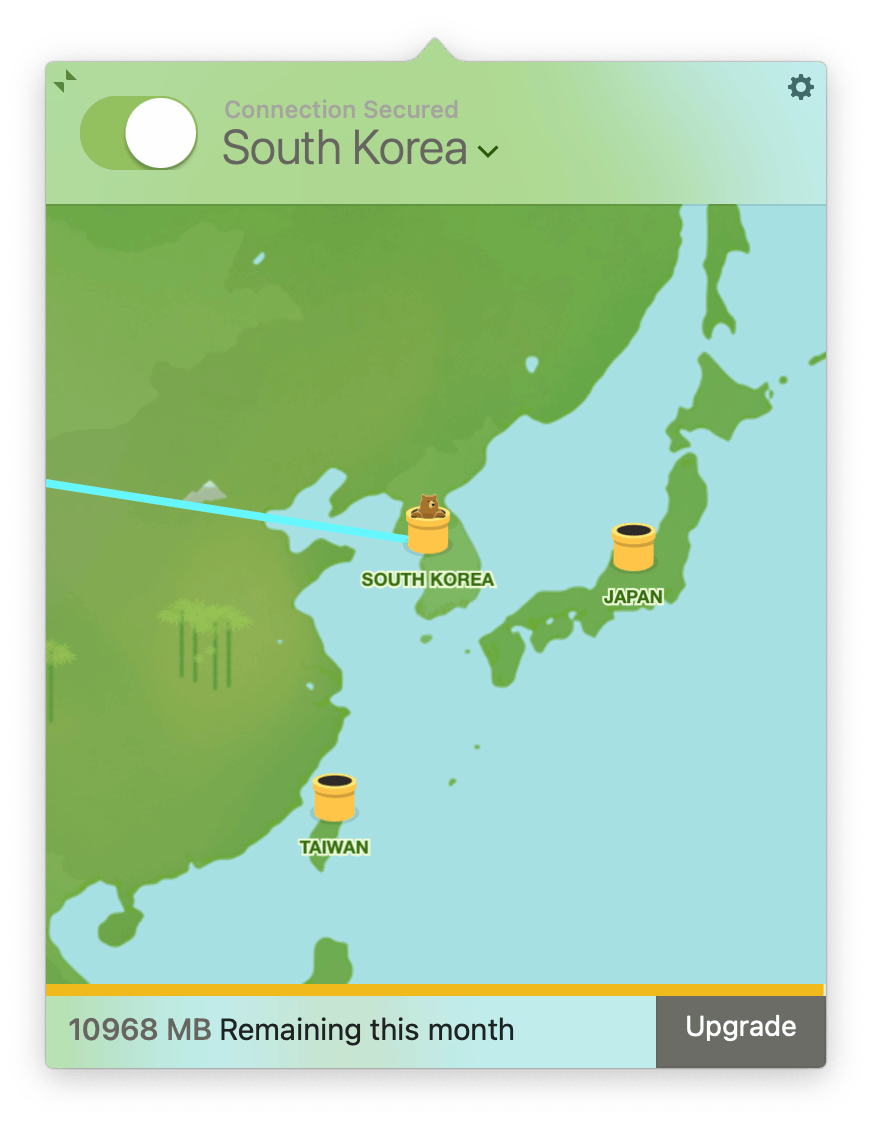Select the SOUTH KOREA map label

coord(428,578)
